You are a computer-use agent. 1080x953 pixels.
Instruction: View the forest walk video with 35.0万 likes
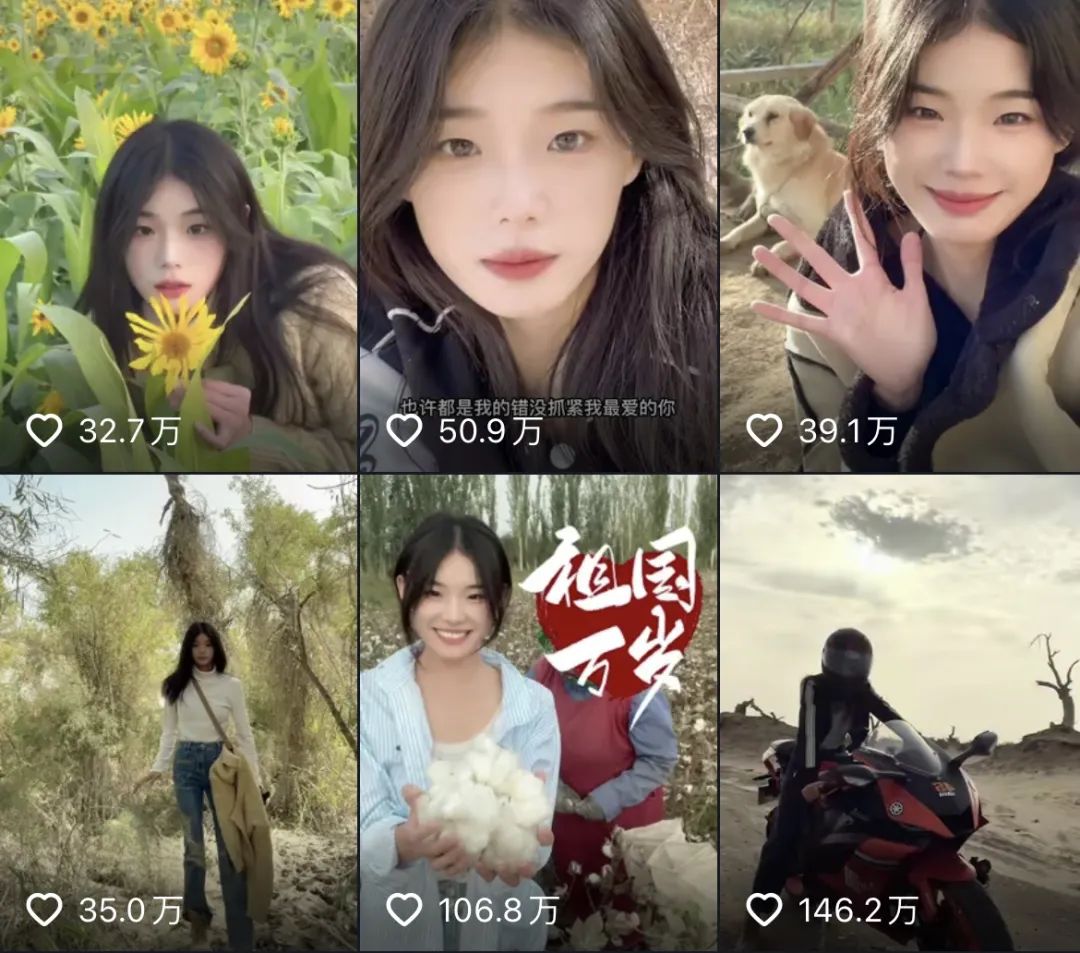[x=178, y=712]
